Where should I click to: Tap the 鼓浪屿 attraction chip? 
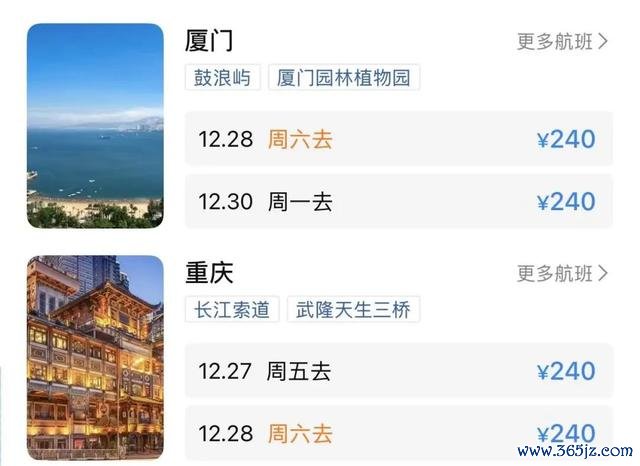222,78
